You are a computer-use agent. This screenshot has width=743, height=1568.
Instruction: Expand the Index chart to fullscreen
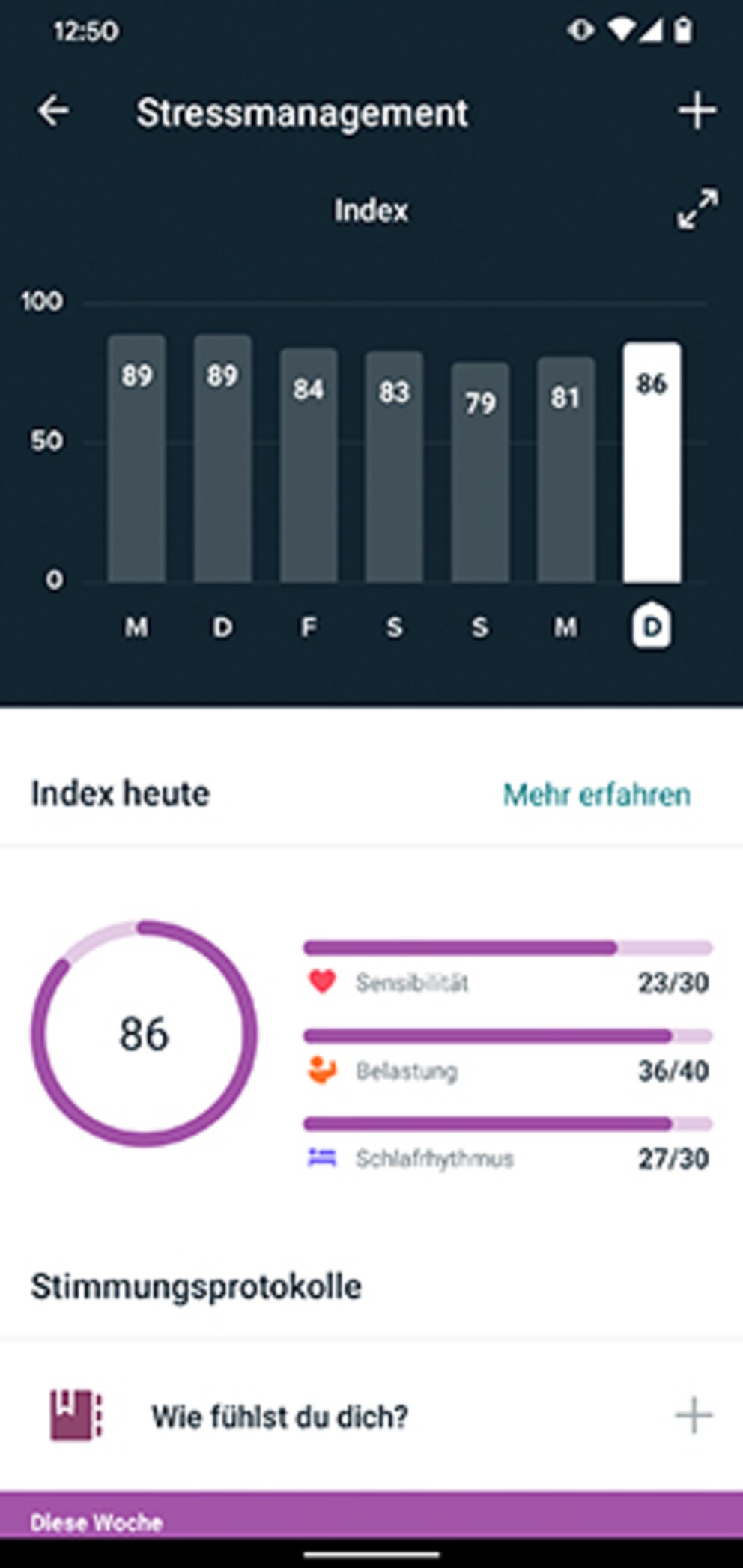[697, 209]
